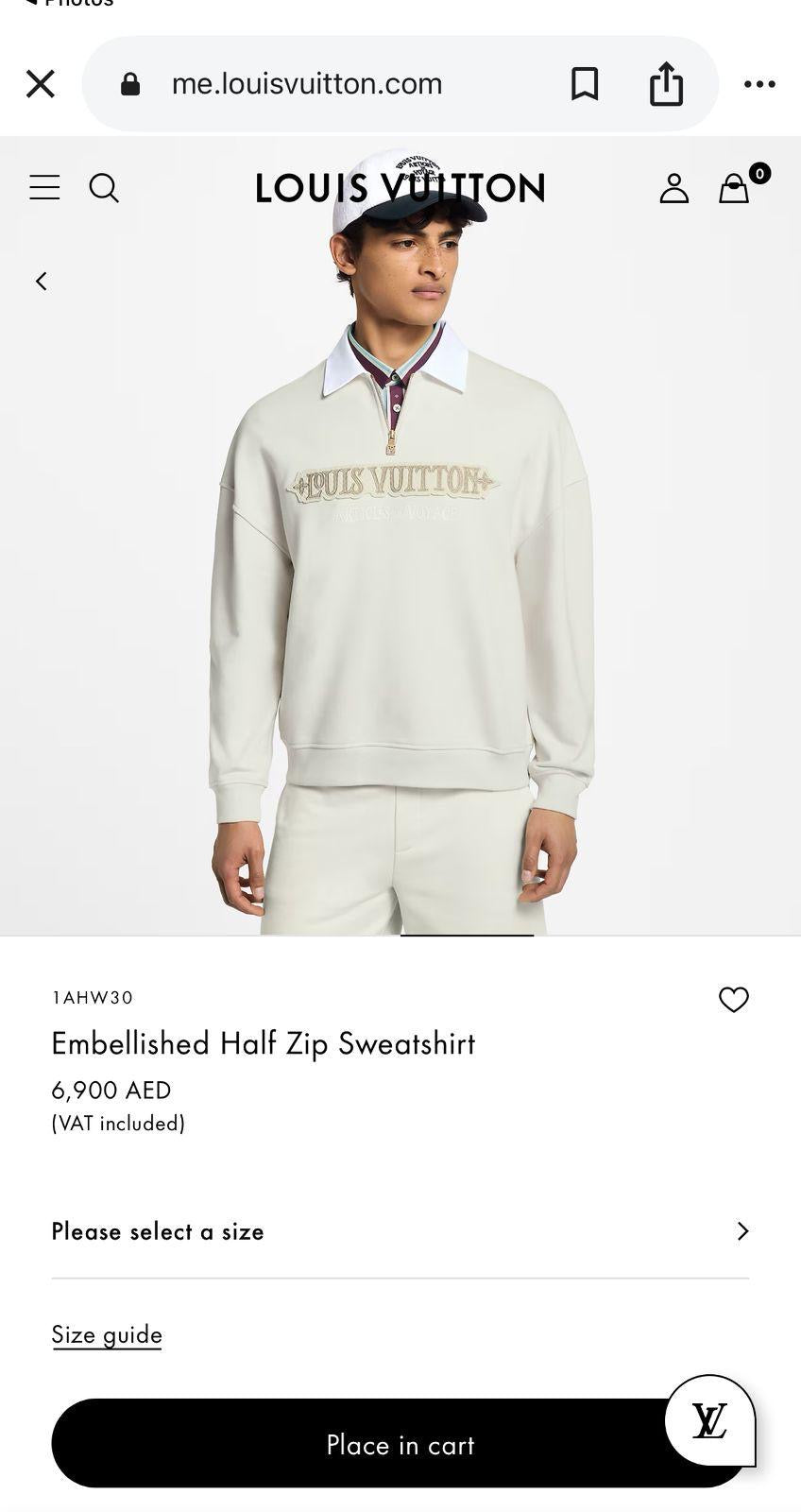801x1512 pixels.
Task: Tap the image carousel indicator bar
Action: (x=468, y=936)
